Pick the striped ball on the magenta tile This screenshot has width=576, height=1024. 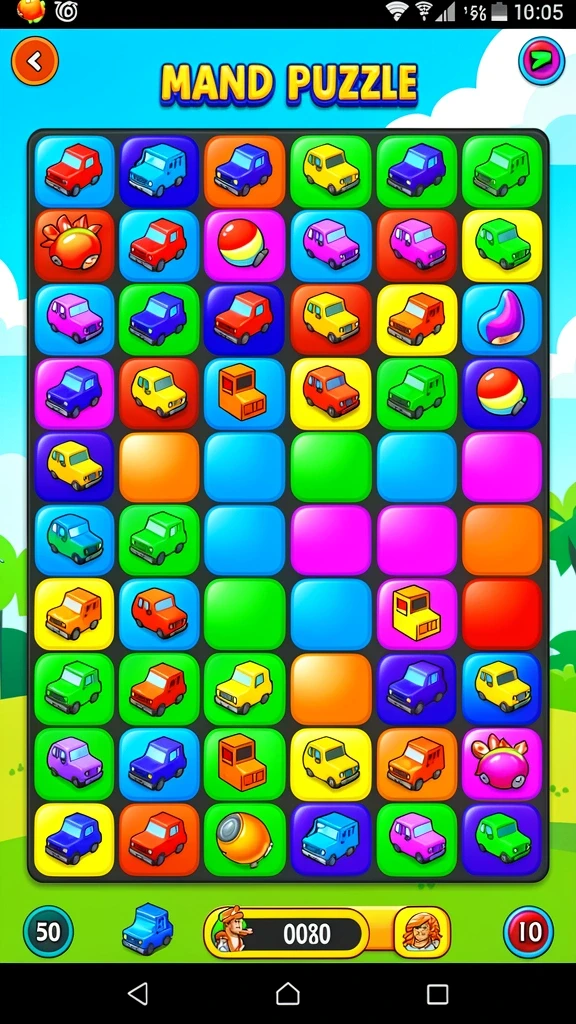tap(244, 246)
